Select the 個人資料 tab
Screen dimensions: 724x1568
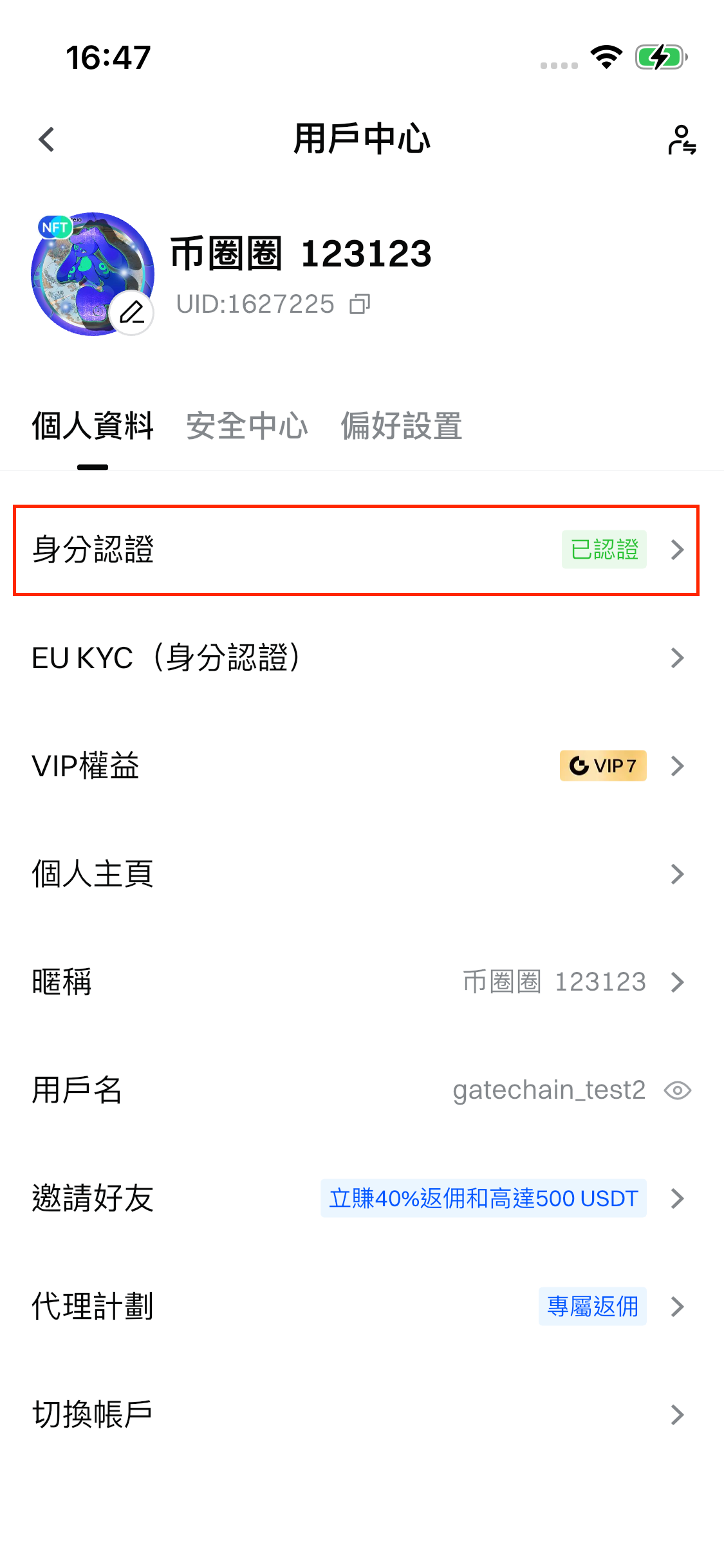[93, 426]
